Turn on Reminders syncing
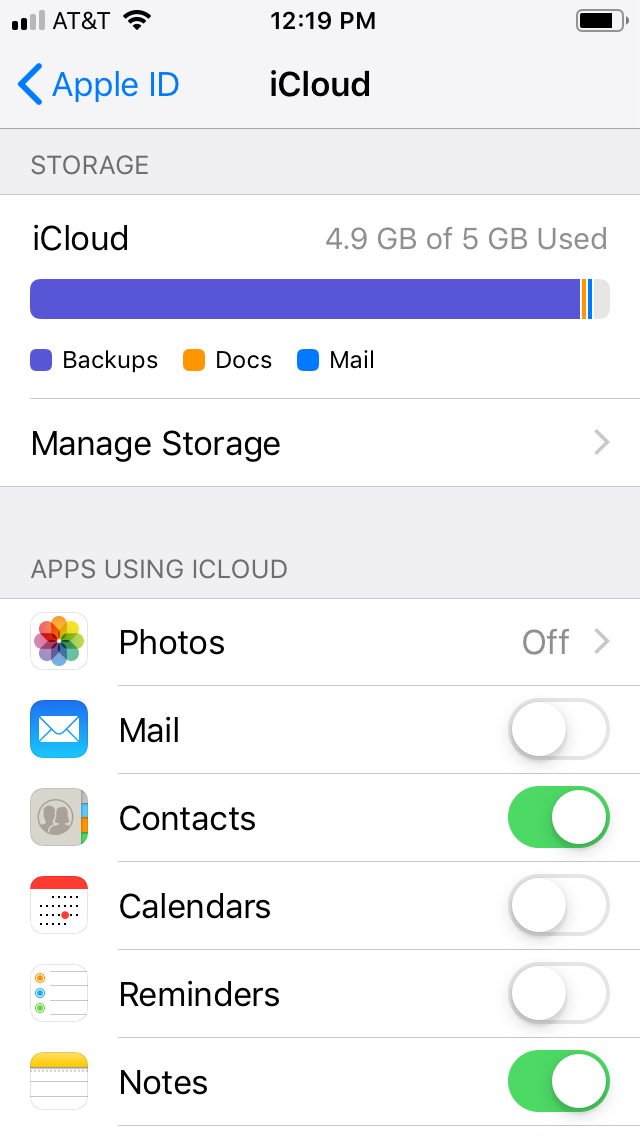 (x=558, y=993)
